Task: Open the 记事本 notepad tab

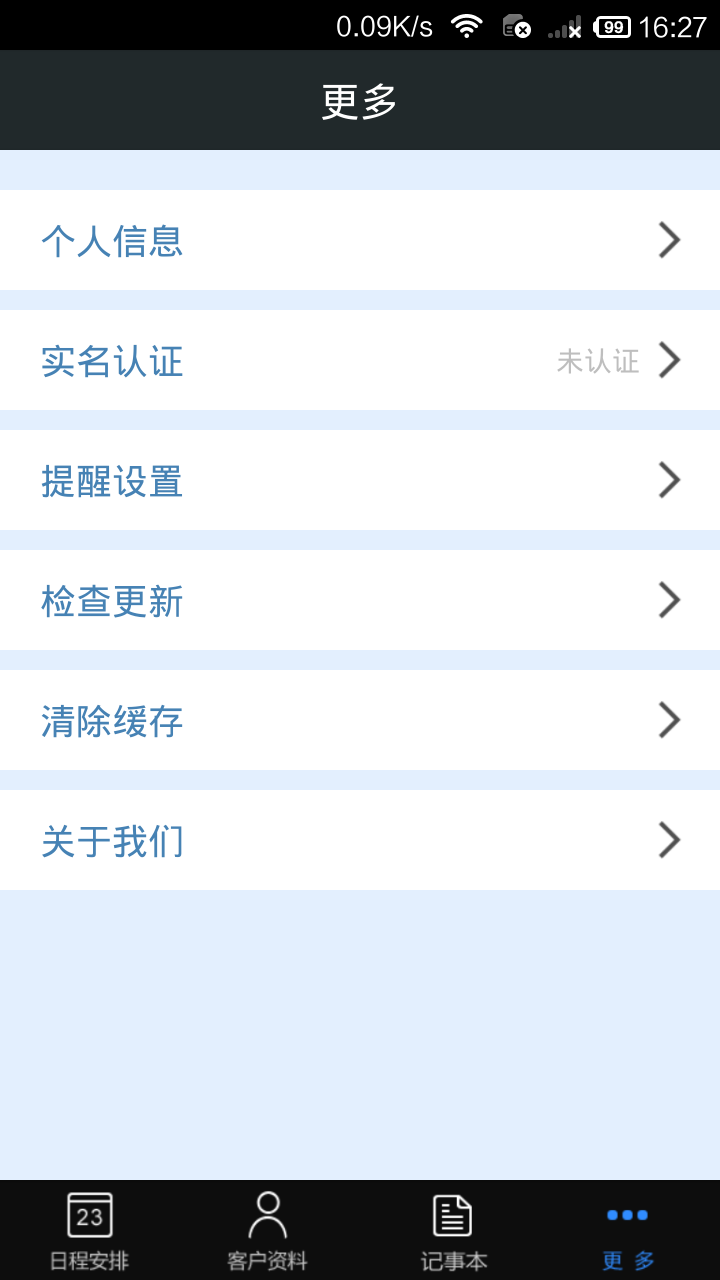Action: click(x=453, y=1230)
